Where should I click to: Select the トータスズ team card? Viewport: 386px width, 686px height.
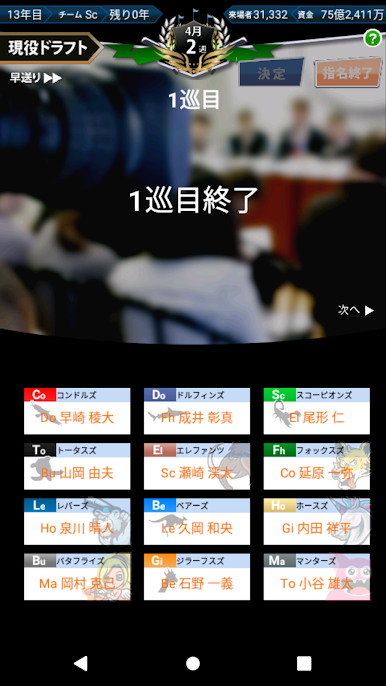[x=77, y=466]
